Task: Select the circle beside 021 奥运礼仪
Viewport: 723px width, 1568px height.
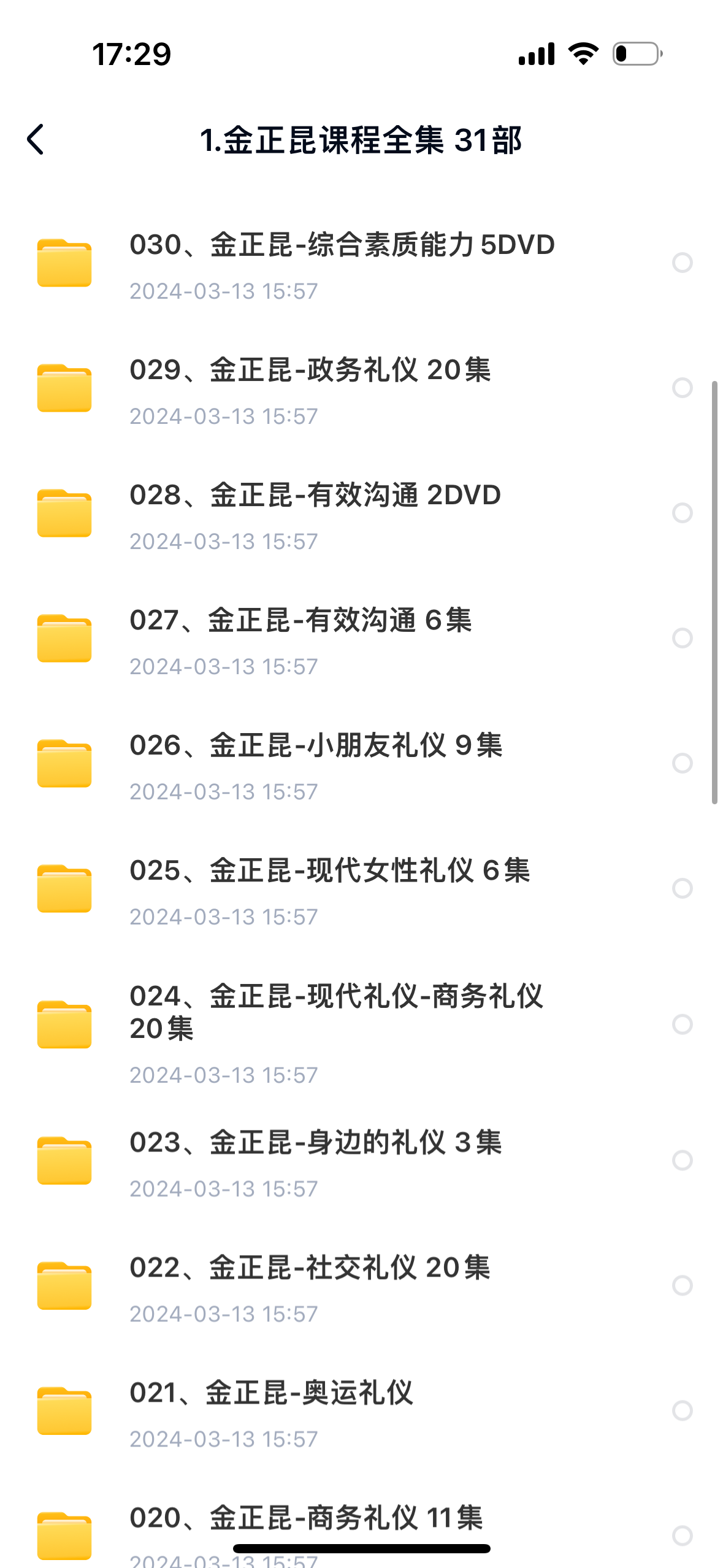Action: [x=682, y=1410]
